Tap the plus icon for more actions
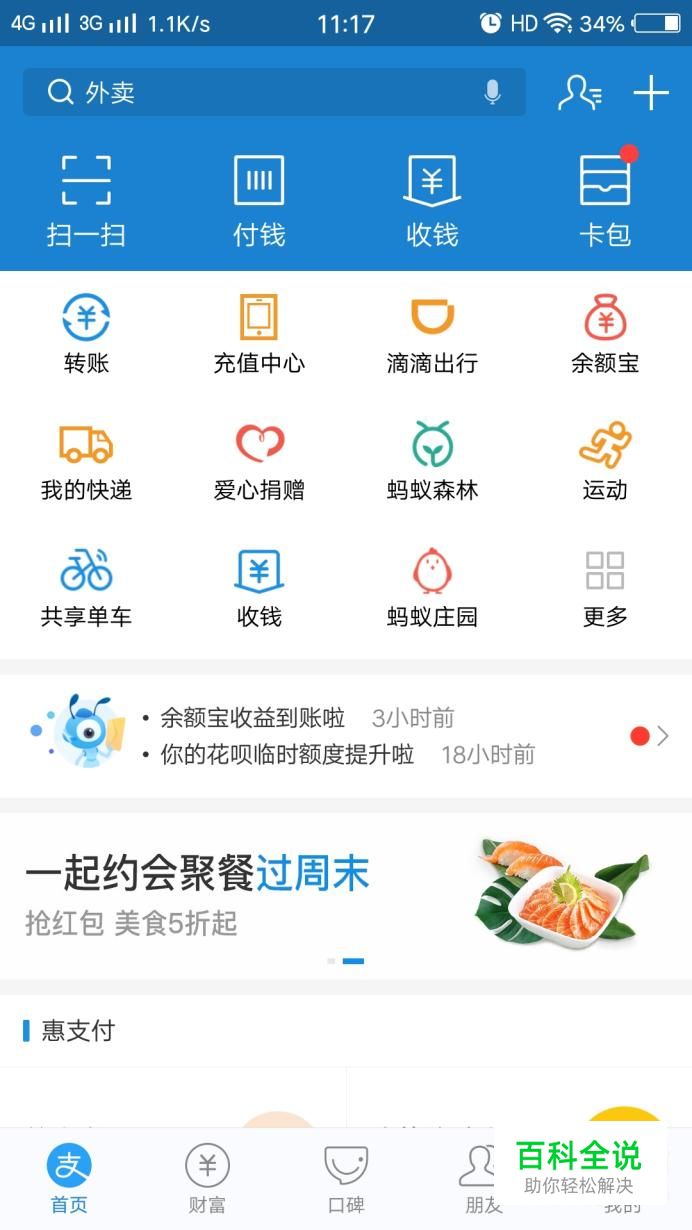 click(x=651, y=93)
